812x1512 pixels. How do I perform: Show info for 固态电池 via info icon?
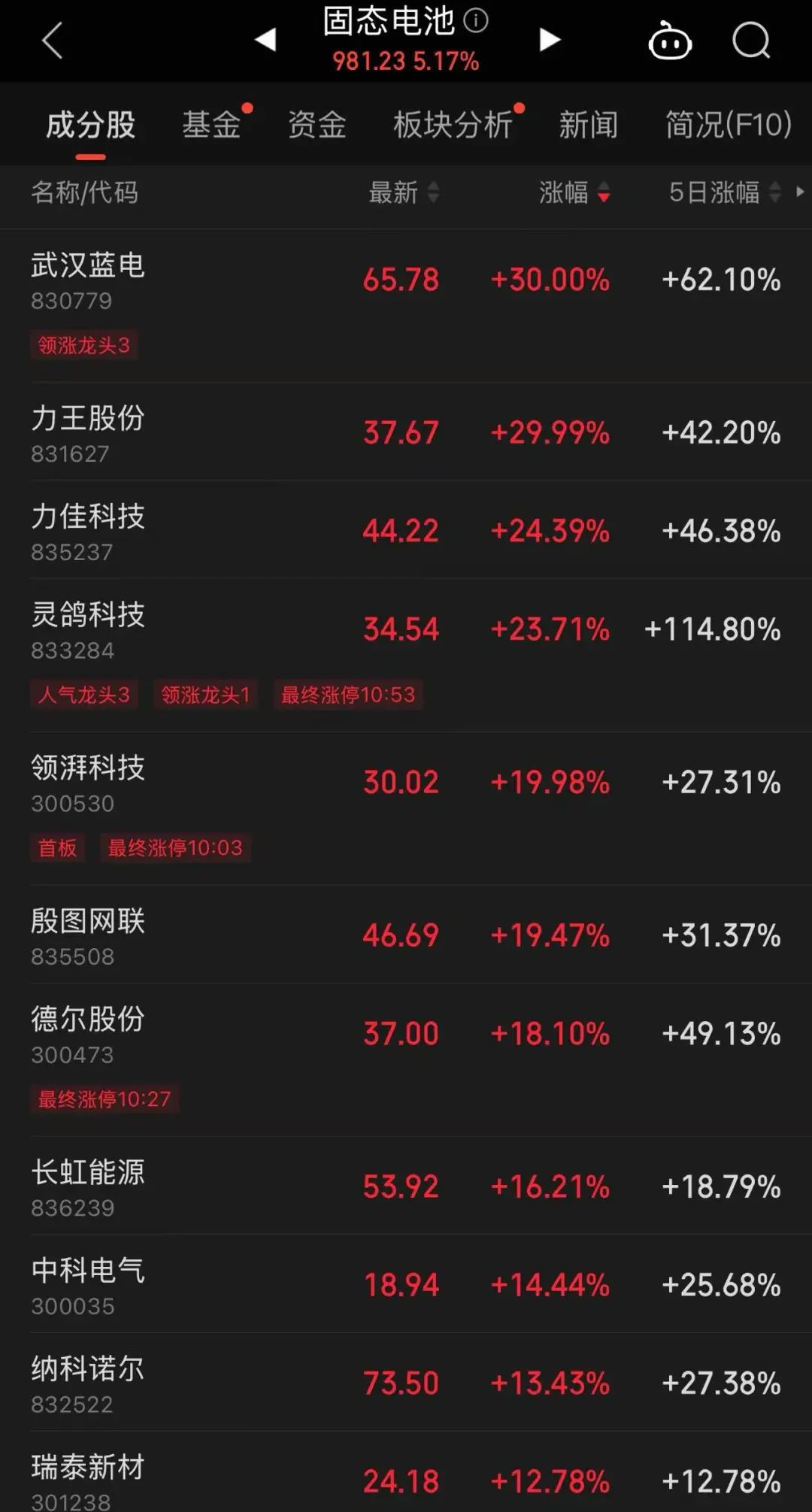point(475,20)
